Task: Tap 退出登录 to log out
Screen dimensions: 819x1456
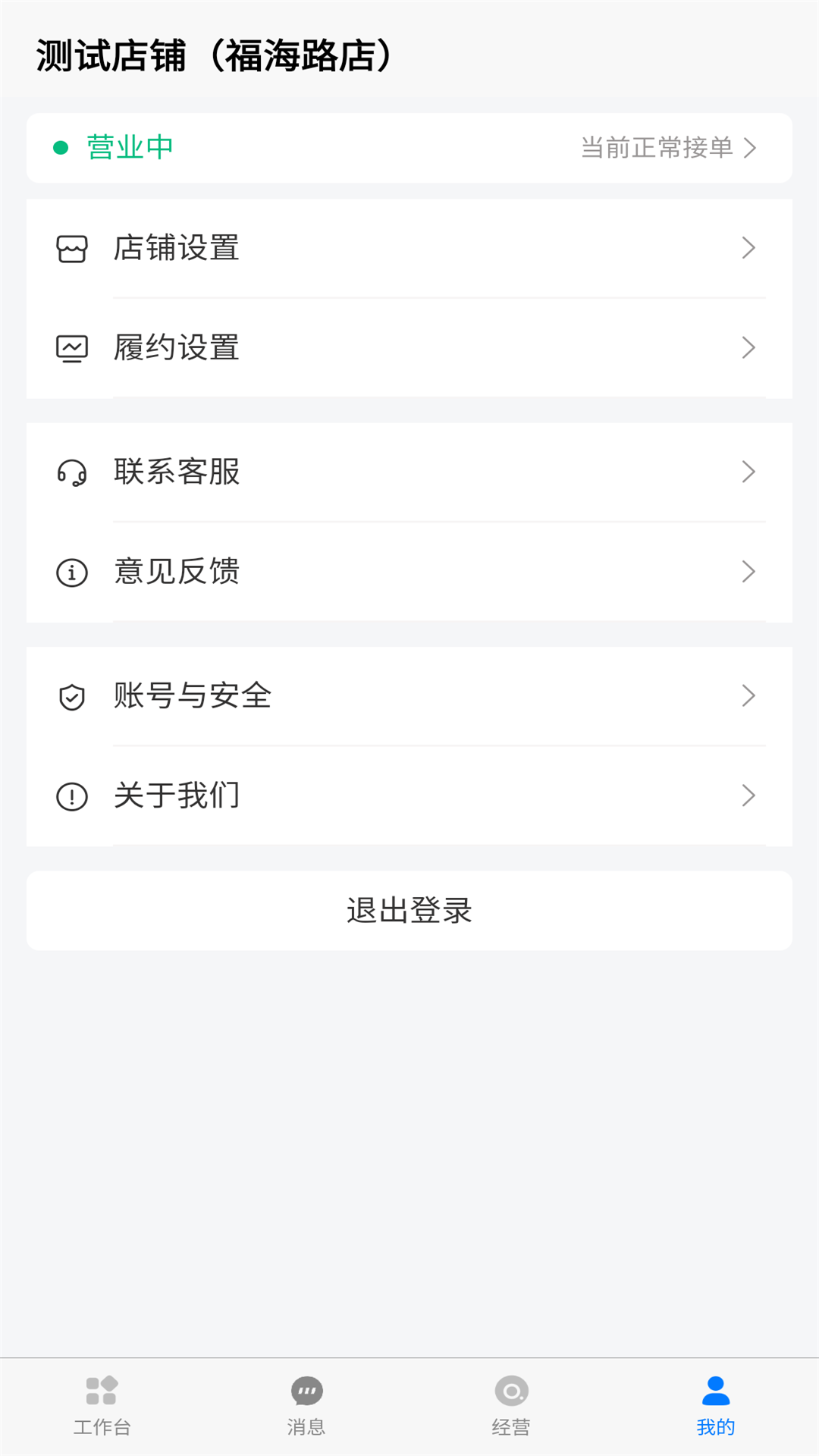Action: click(x=409, y=910)
